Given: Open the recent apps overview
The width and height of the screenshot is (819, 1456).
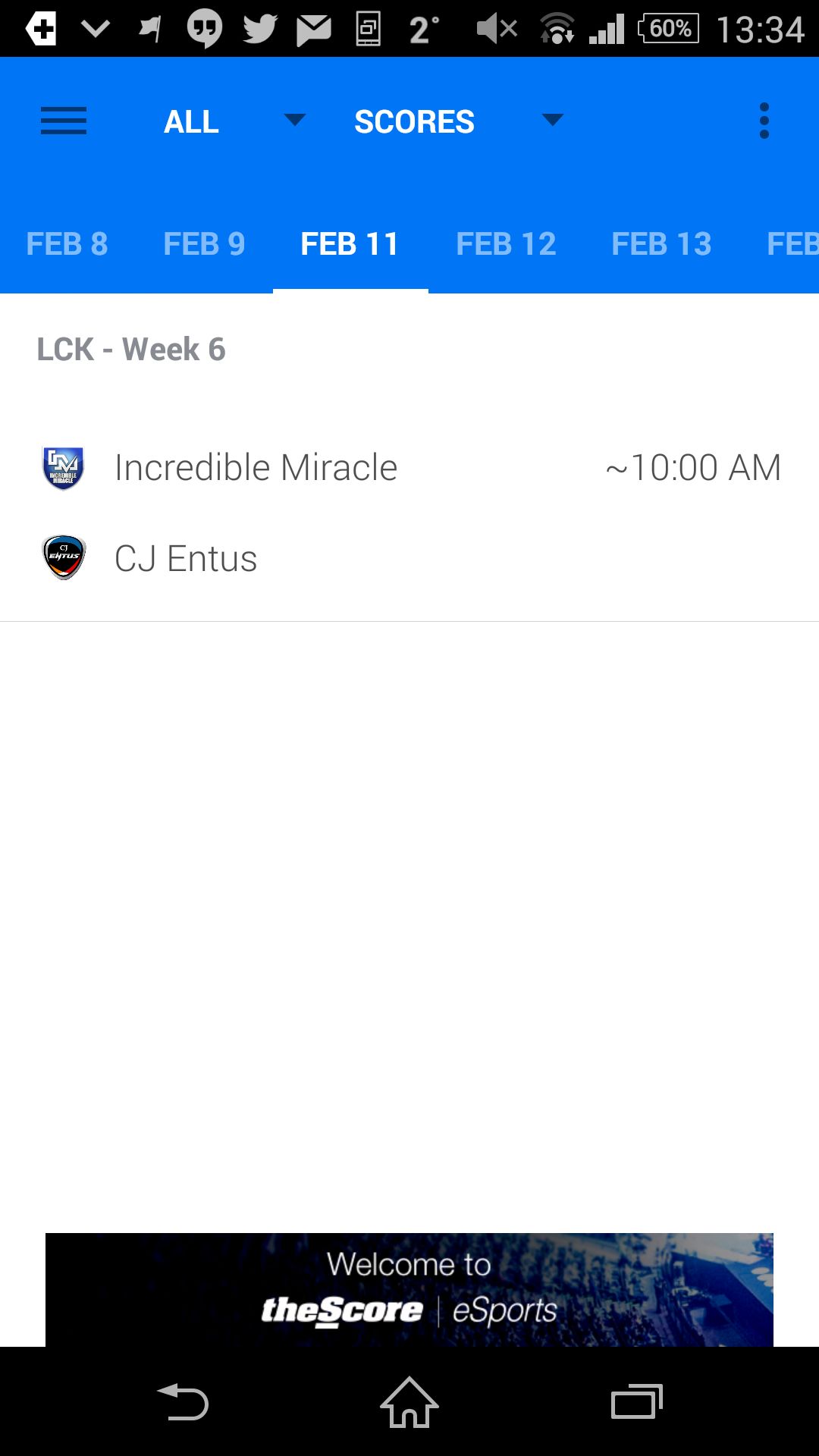Looking at the screenshot, I should (x=637, y=1401).
